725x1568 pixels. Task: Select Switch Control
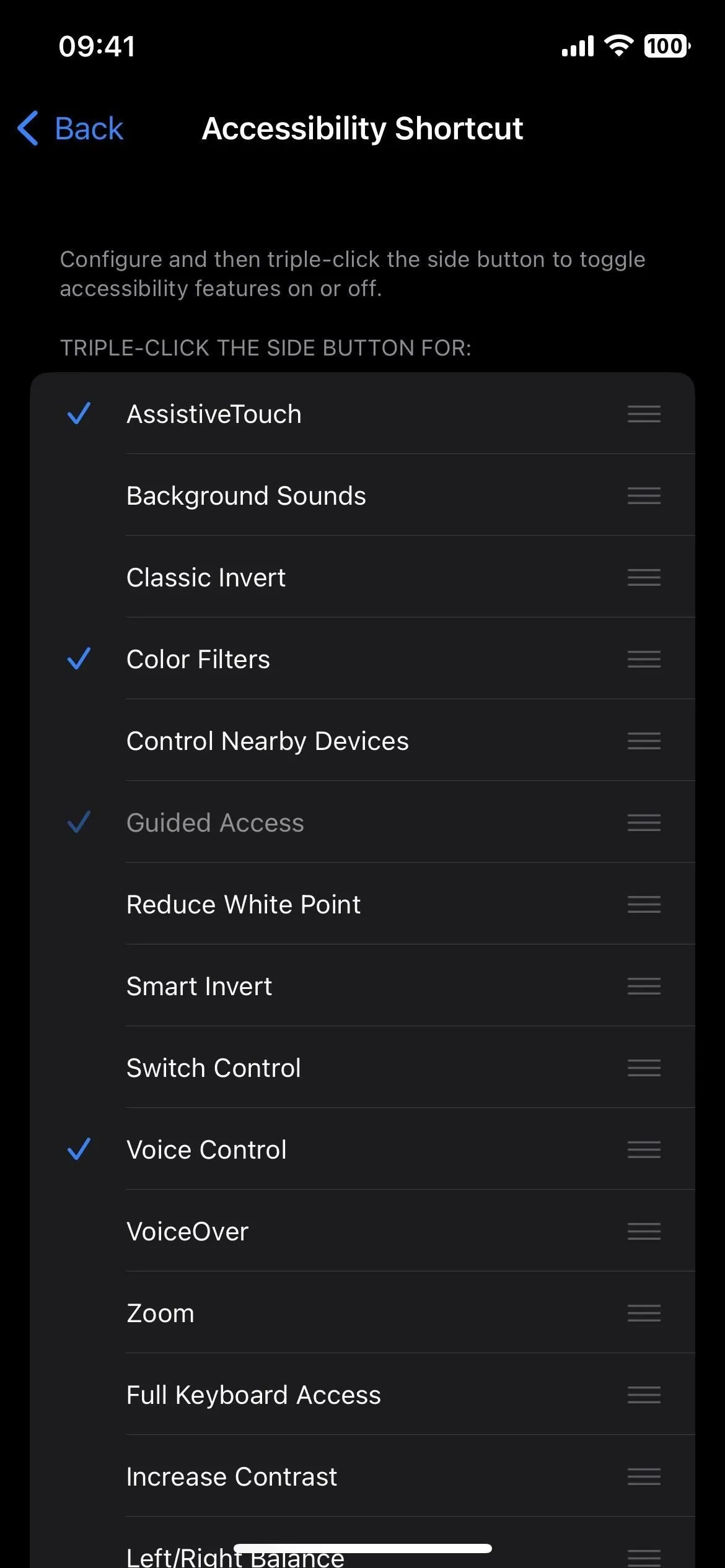point(362,1068)
